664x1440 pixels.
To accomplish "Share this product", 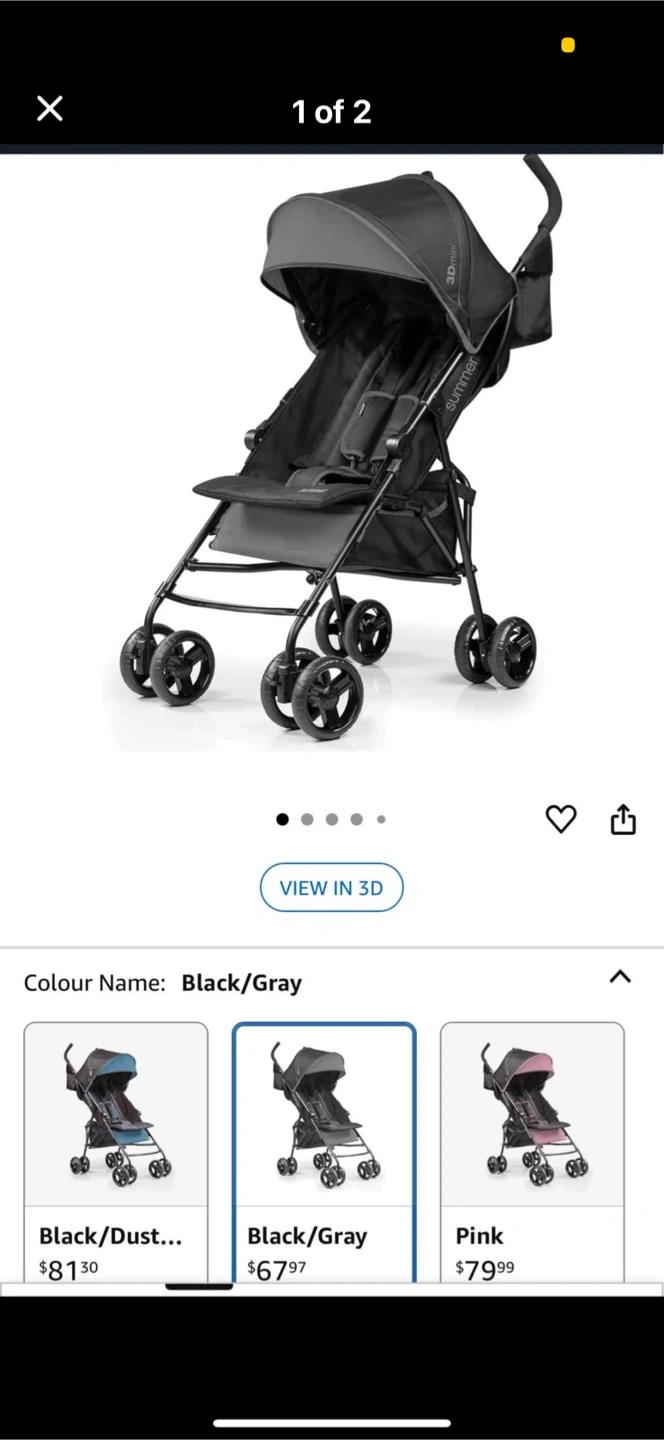I will coord(623,819).
